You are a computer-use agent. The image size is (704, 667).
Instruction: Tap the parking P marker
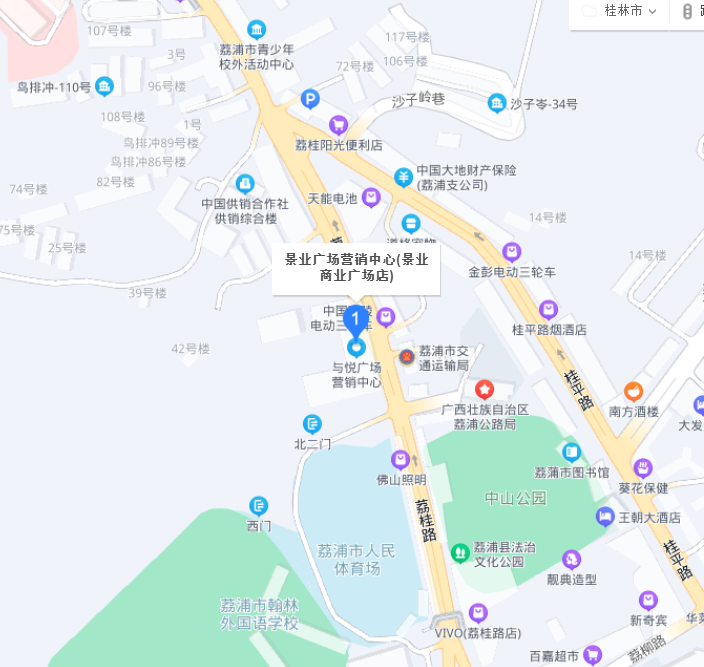coord(311,98)
